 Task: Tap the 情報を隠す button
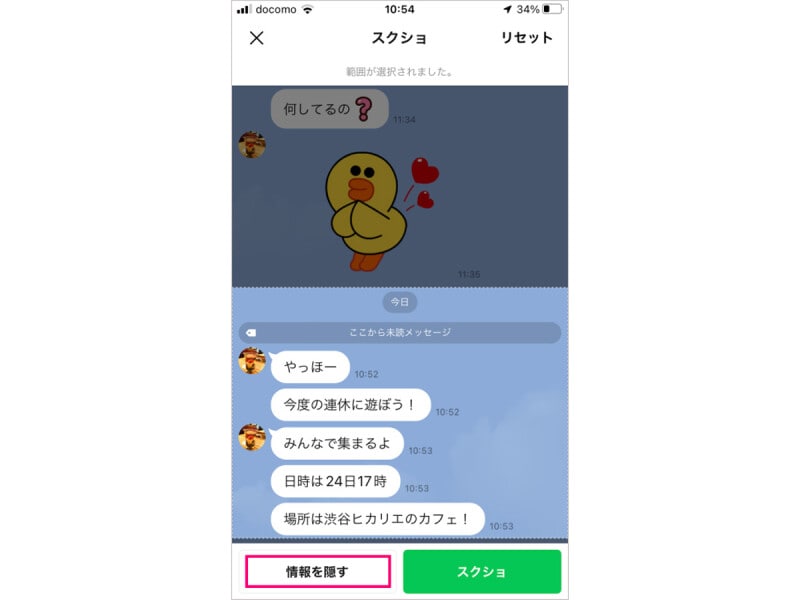317,572
